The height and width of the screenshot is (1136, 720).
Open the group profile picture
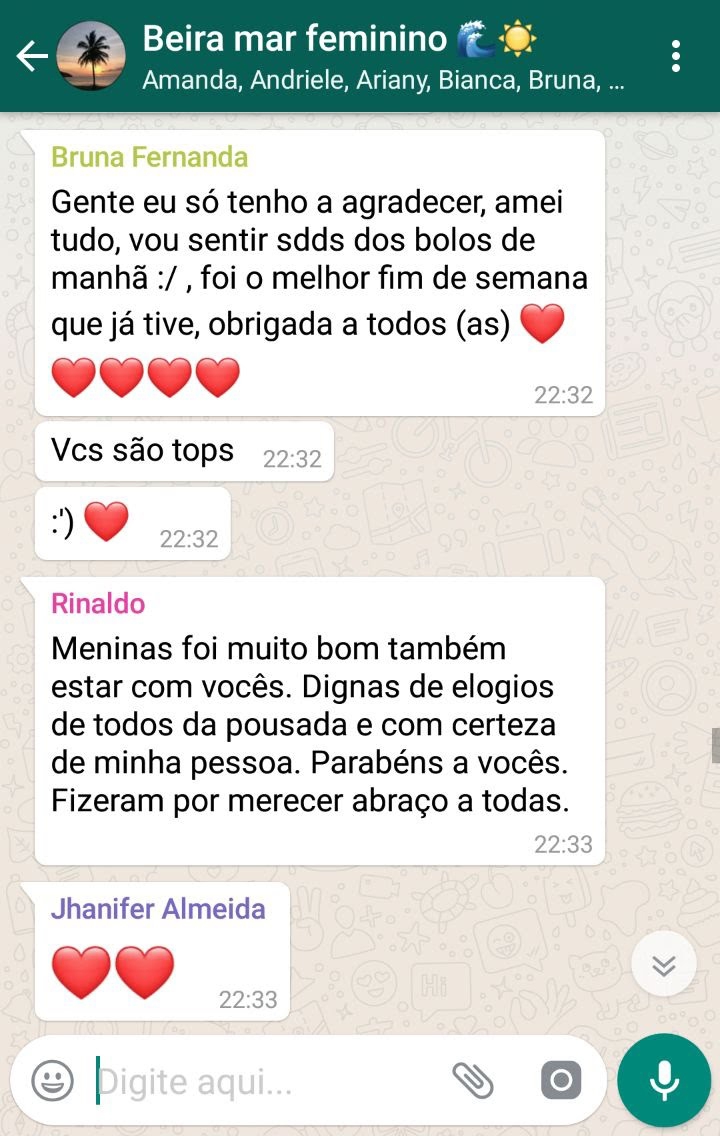(90, 57)
